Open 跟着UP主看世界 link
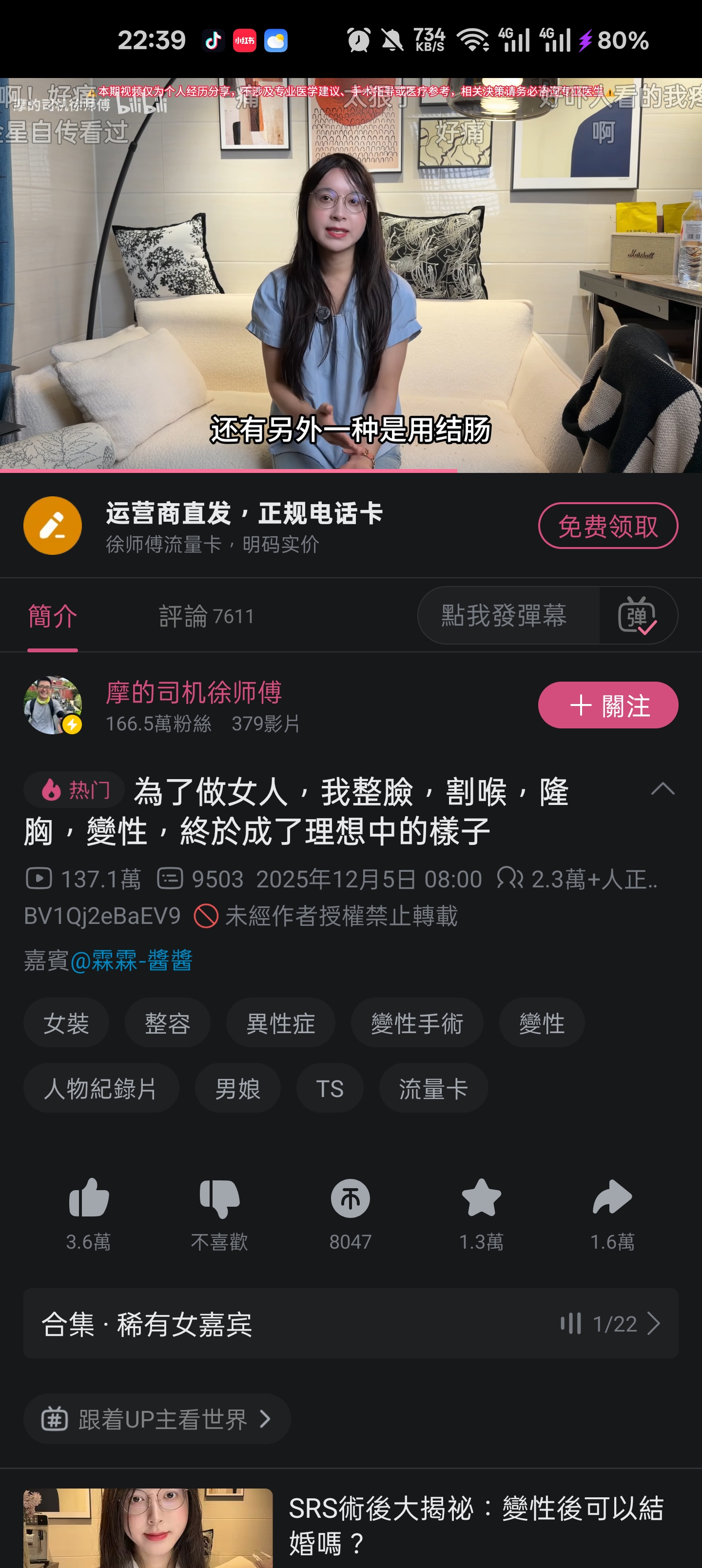 coord(156,1419)
